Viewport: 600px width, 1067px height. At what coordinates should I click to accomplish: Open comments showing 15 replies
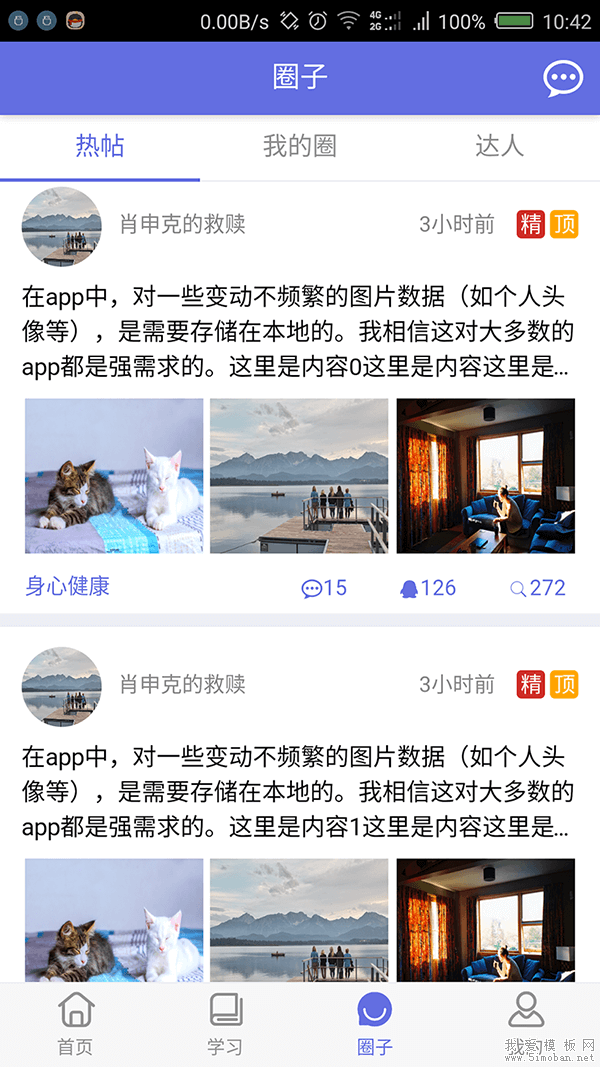point(324,588)
